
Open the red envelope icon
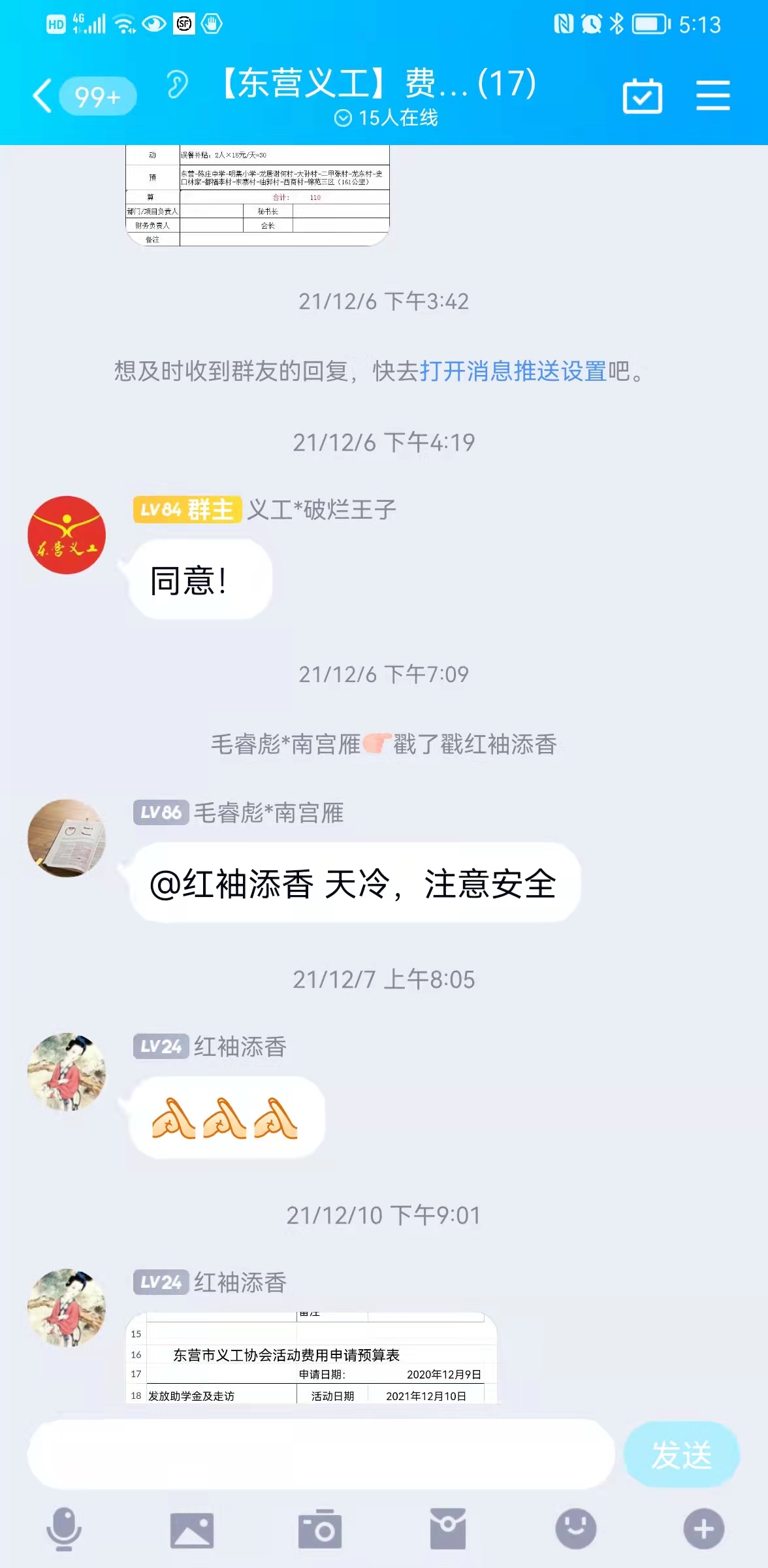tap(448, 1529)
